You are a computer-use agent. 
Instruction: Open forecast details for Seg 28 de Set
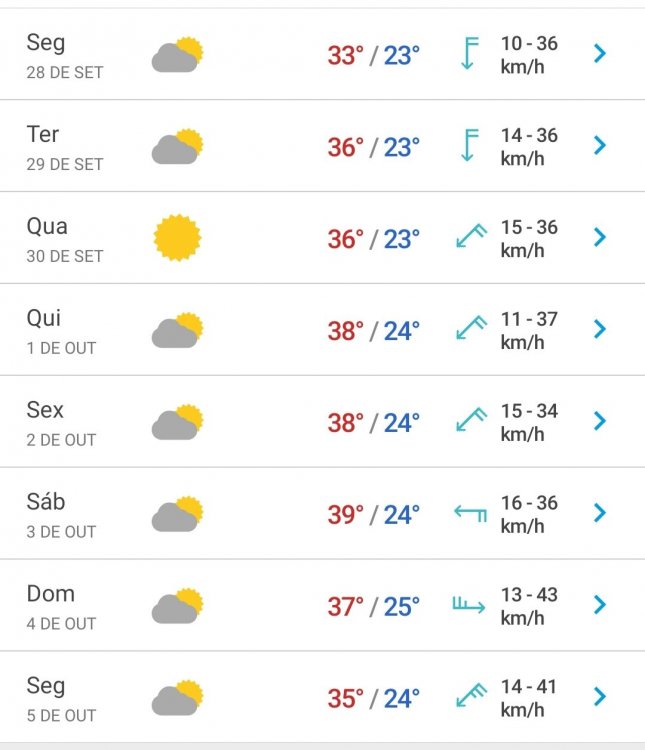pyautogui.click(x=599, y=54)
